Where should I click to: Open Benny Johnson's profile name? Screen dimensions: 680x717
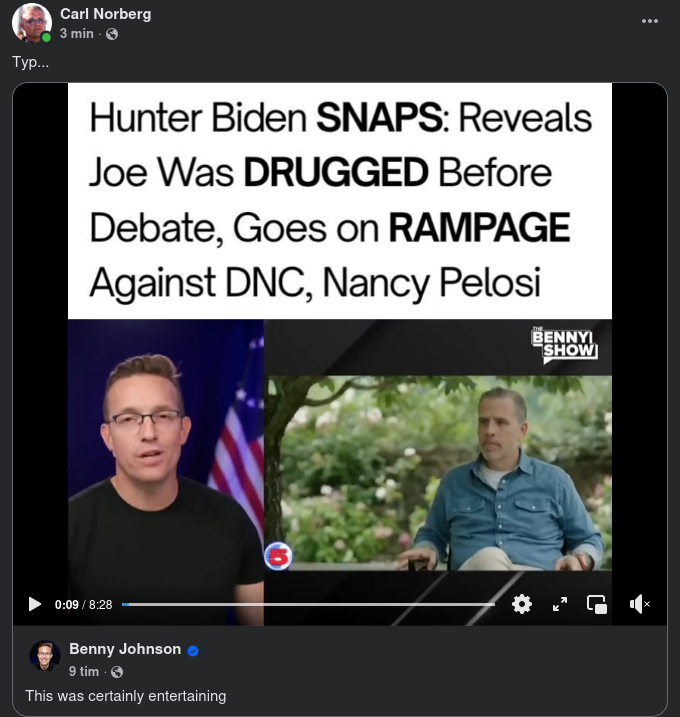125,649
